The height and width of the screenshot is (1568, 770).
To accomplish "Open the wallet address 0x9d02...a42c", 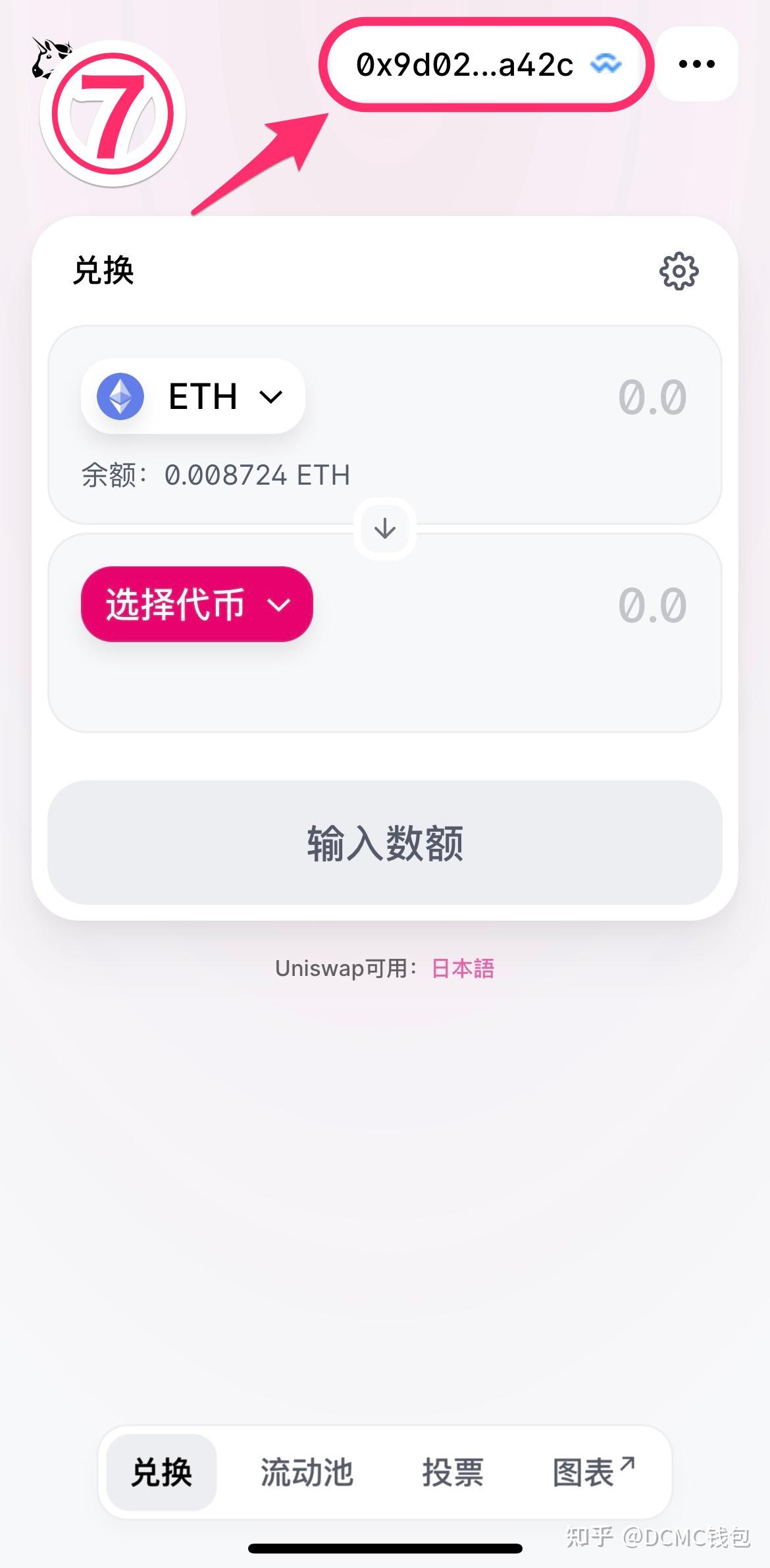I will 486,65.
